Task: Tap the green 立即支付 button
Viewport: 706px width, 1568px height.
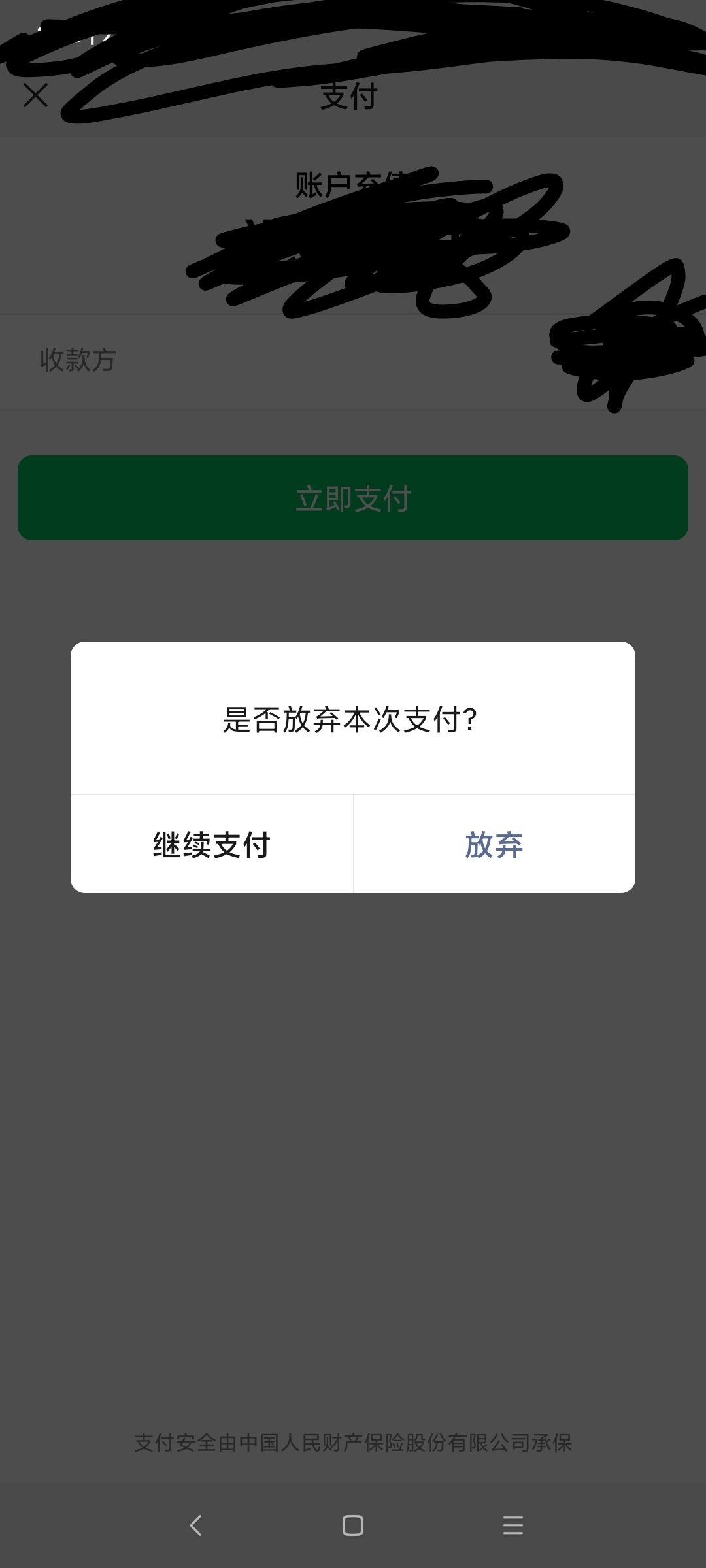Action: point(353,498)
